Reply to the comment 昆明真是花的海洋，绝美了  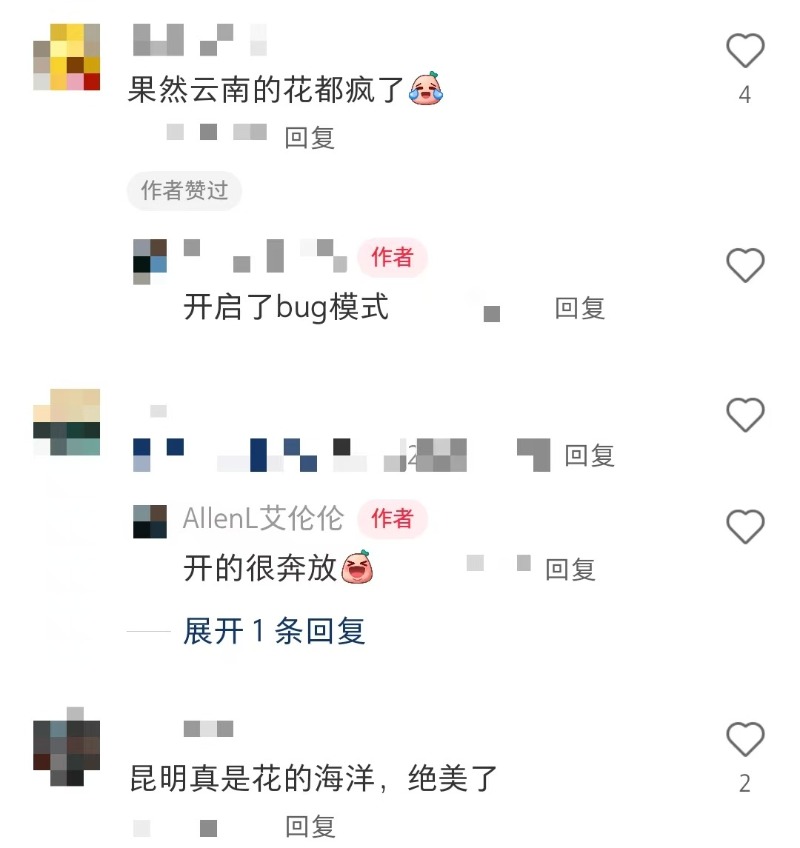pos(309,826)
